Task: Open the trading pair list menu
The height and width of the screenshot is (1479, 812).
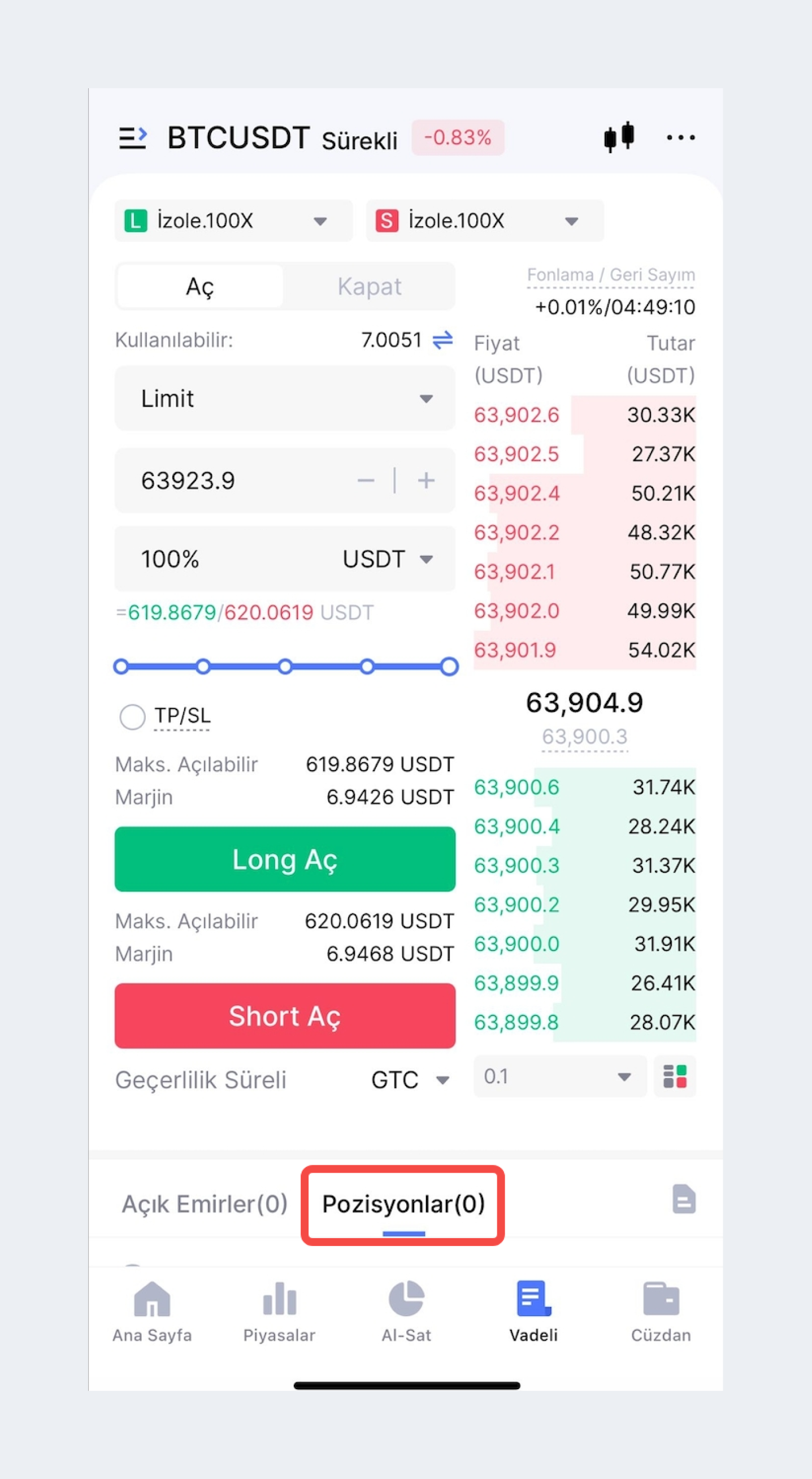Action: 133,138
